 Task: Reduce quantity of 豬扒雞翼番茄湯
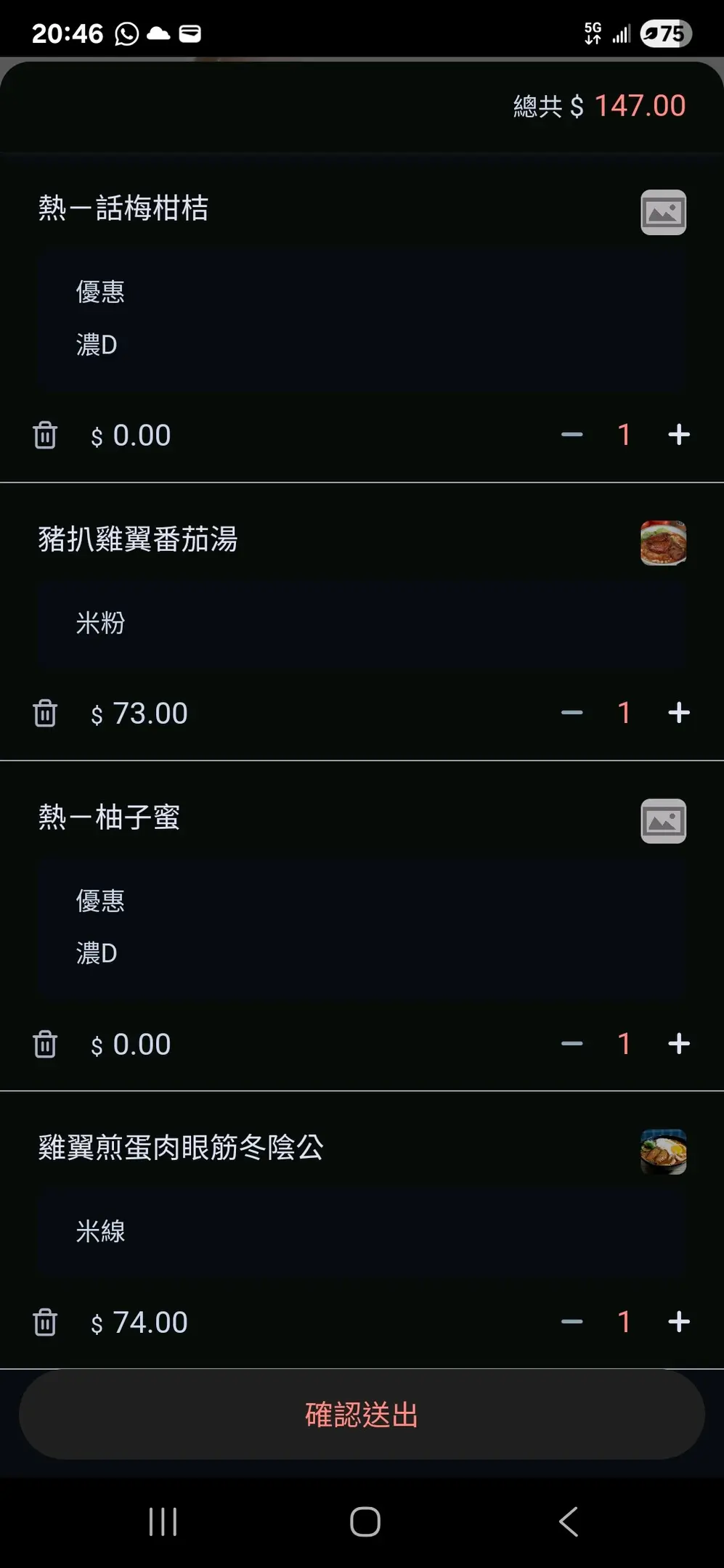(x=572, y=713)
